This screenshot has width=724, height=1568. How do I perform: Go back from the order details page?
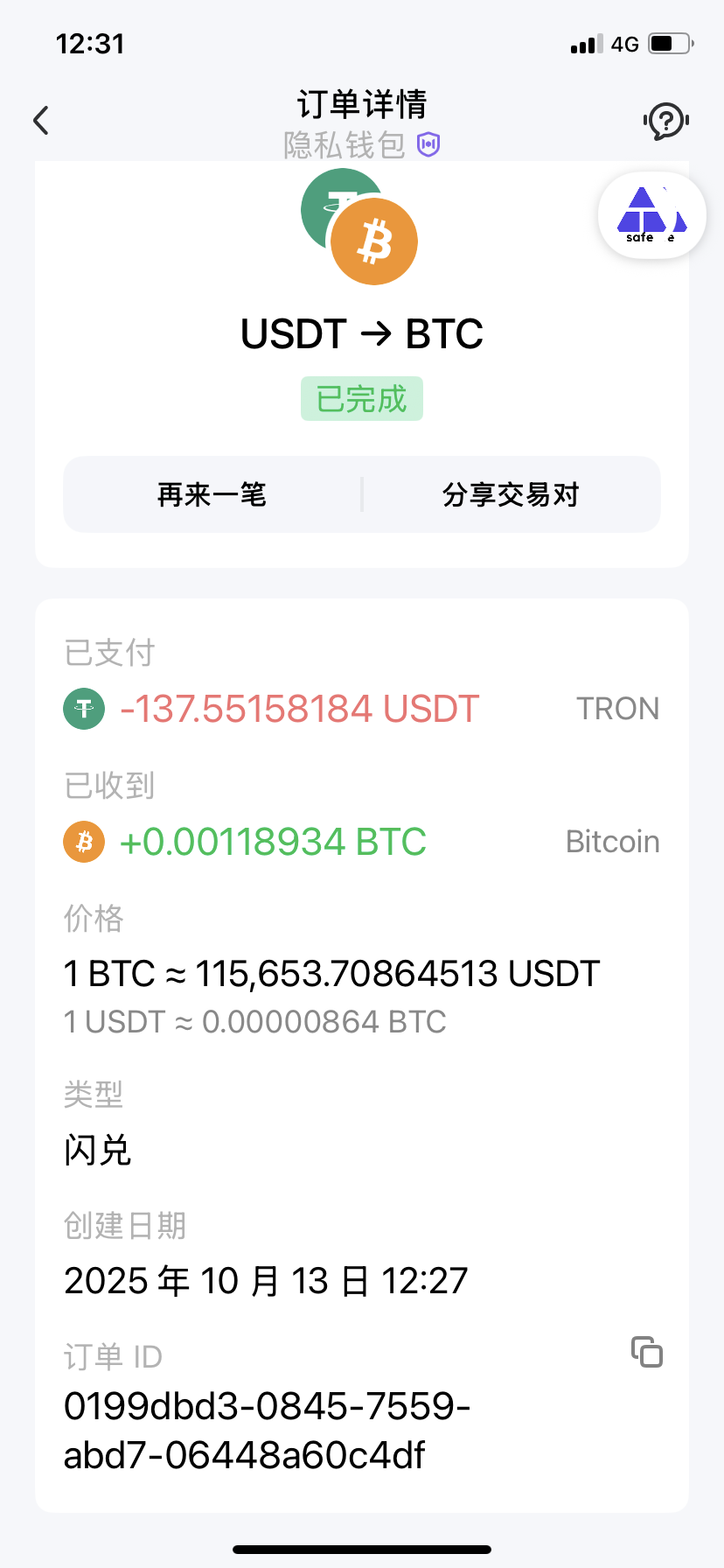pos(41,121)
